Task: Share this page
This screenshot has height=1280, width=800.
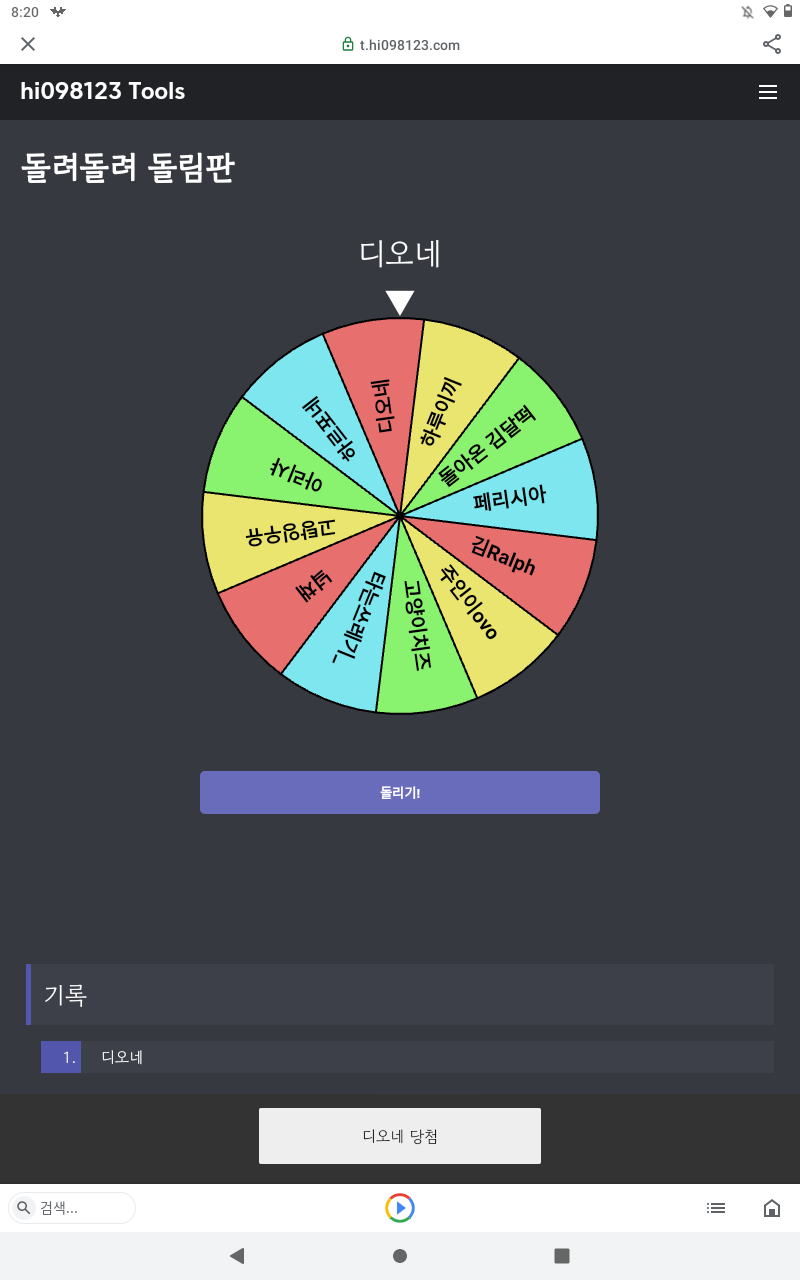Action: point(772,44)
